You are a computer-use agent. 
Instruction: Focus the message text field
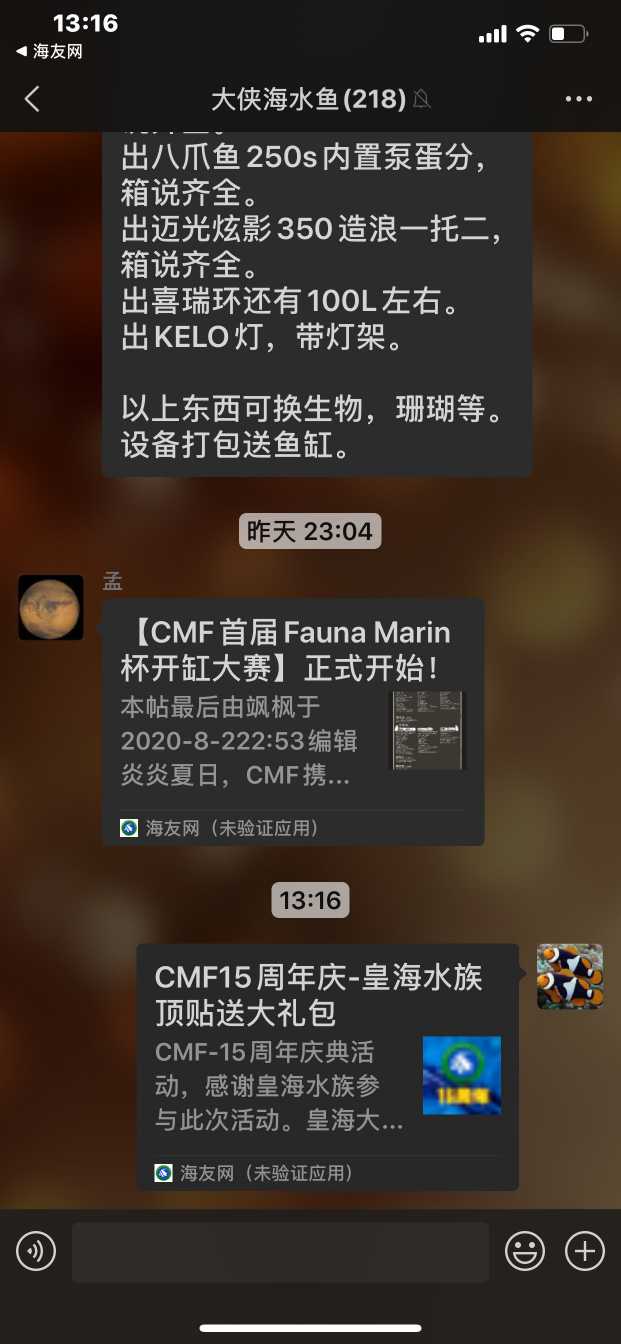(x=280, y=1251)
